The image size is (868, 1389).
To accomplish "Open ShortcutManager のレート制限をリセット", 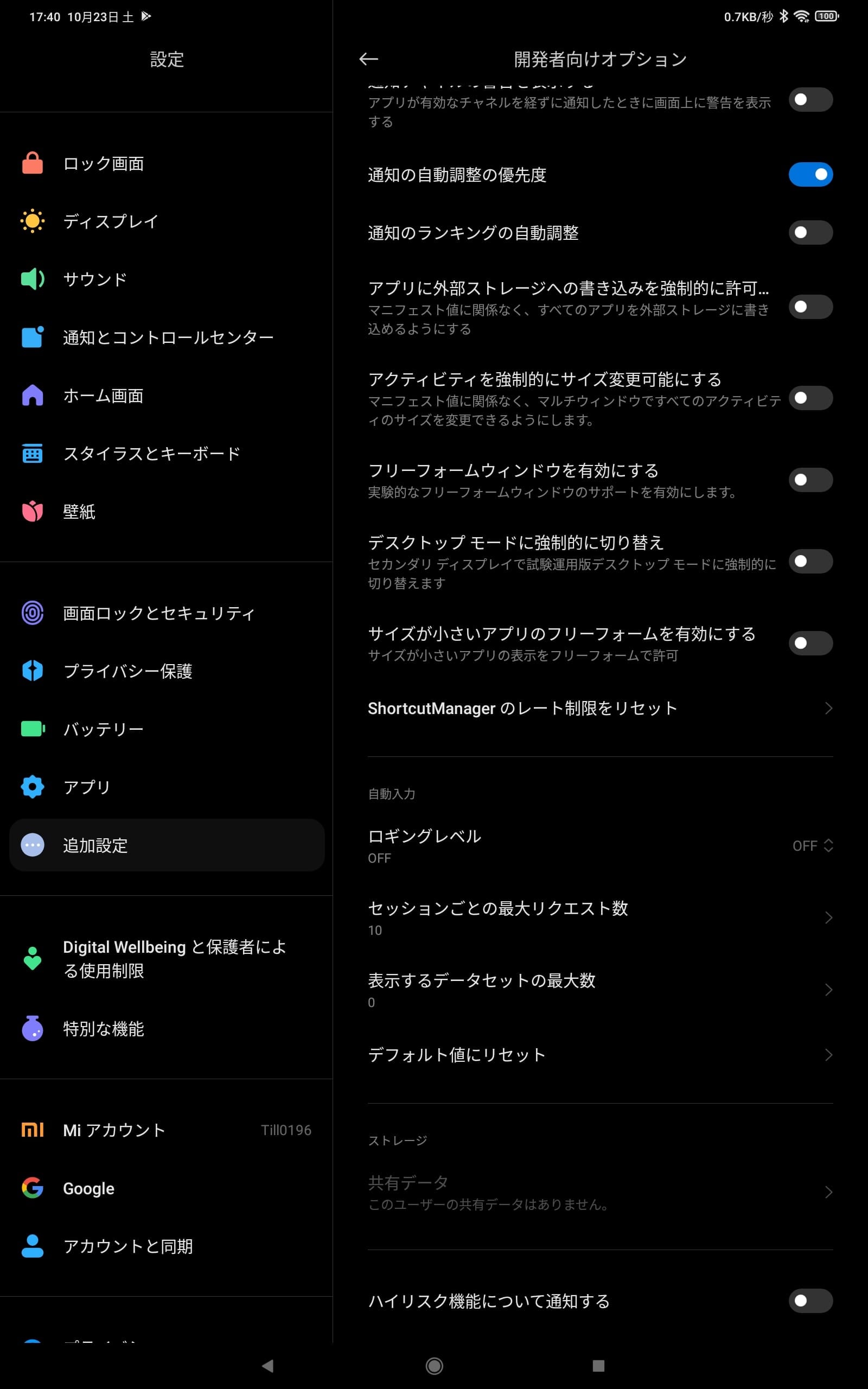I will (x=600, y=708).
